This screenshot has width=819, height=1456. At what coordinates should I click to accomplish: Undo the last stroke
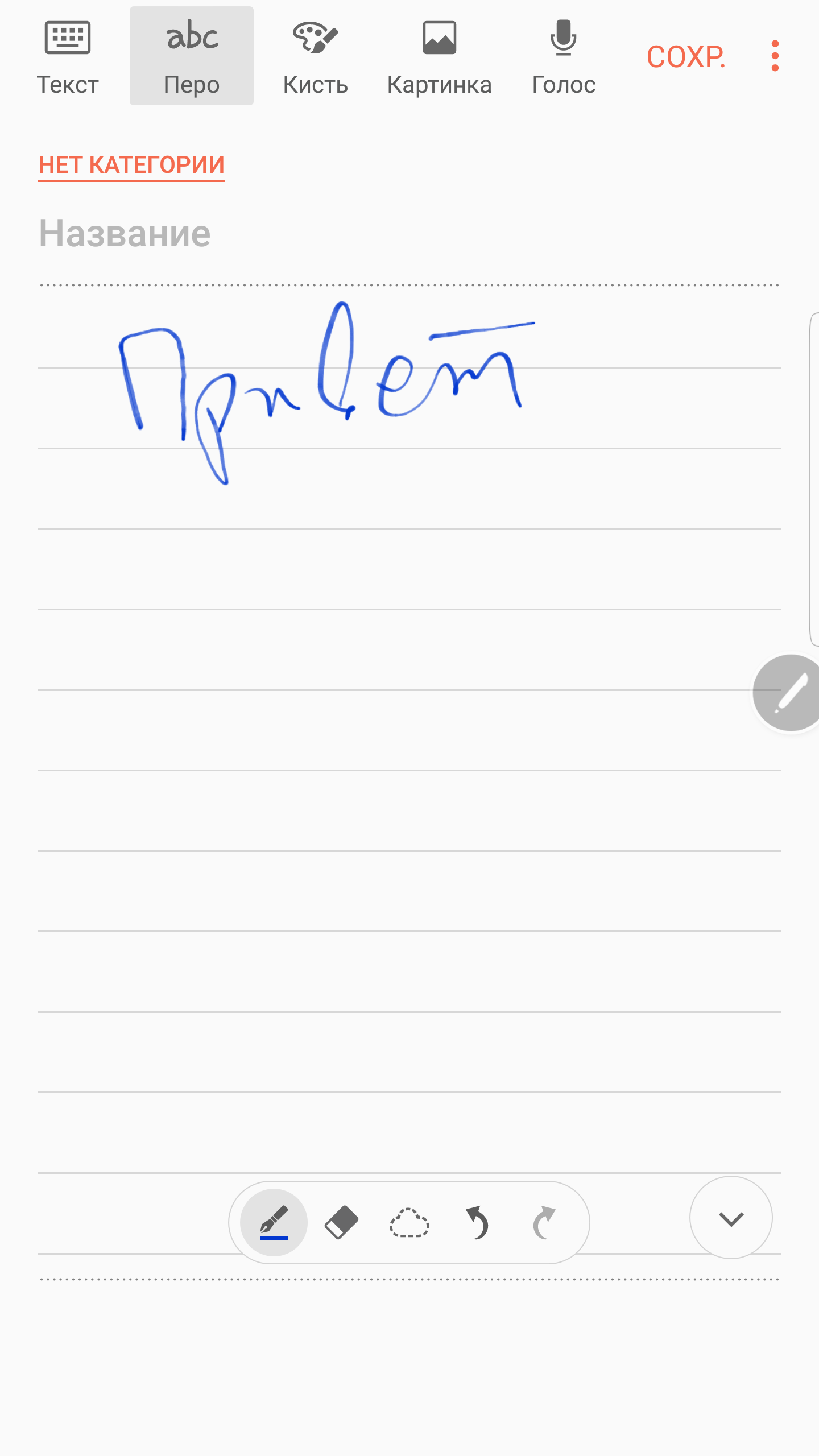tap(477, 1222)
